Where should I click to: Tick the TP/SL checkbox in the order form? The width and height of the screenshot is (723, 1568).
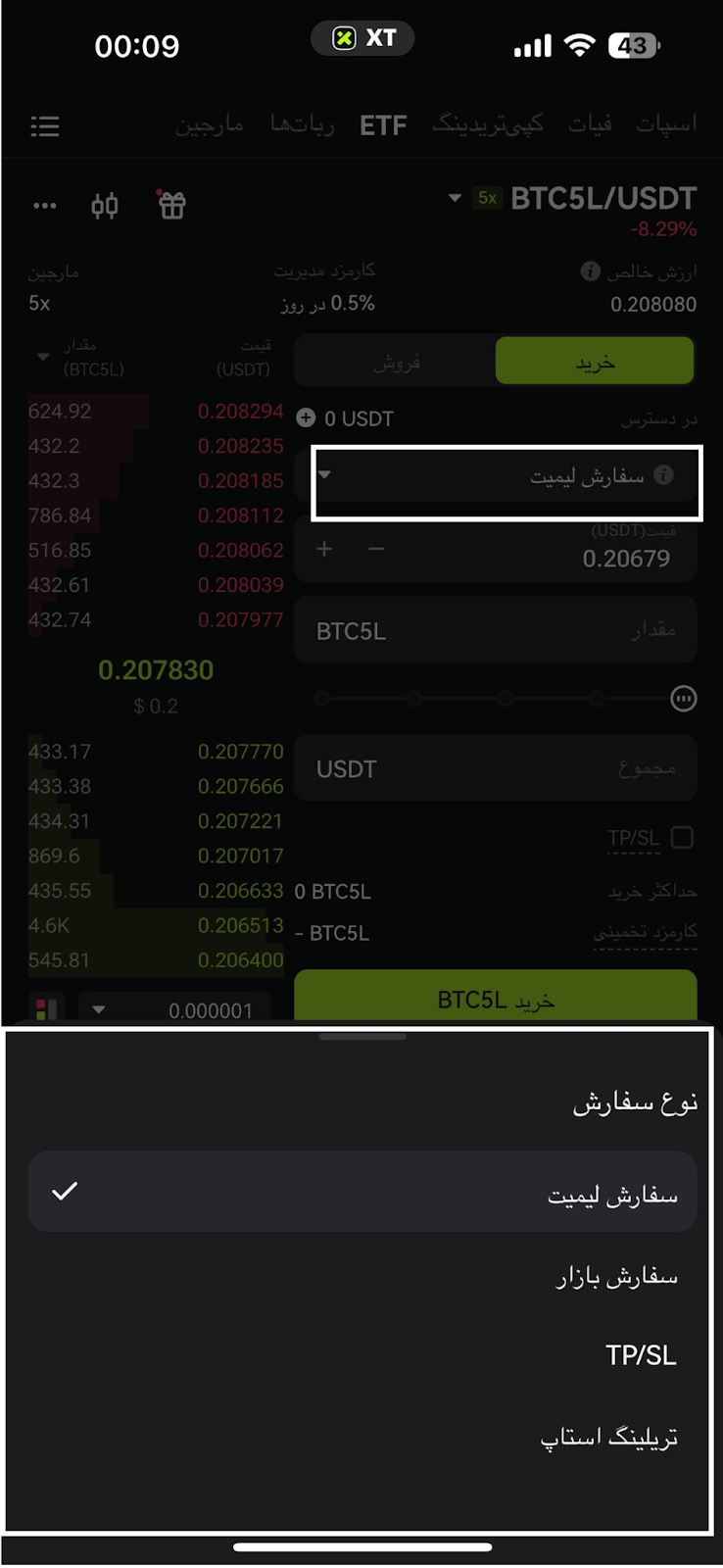pyautogui.click(x=682, y=837)
